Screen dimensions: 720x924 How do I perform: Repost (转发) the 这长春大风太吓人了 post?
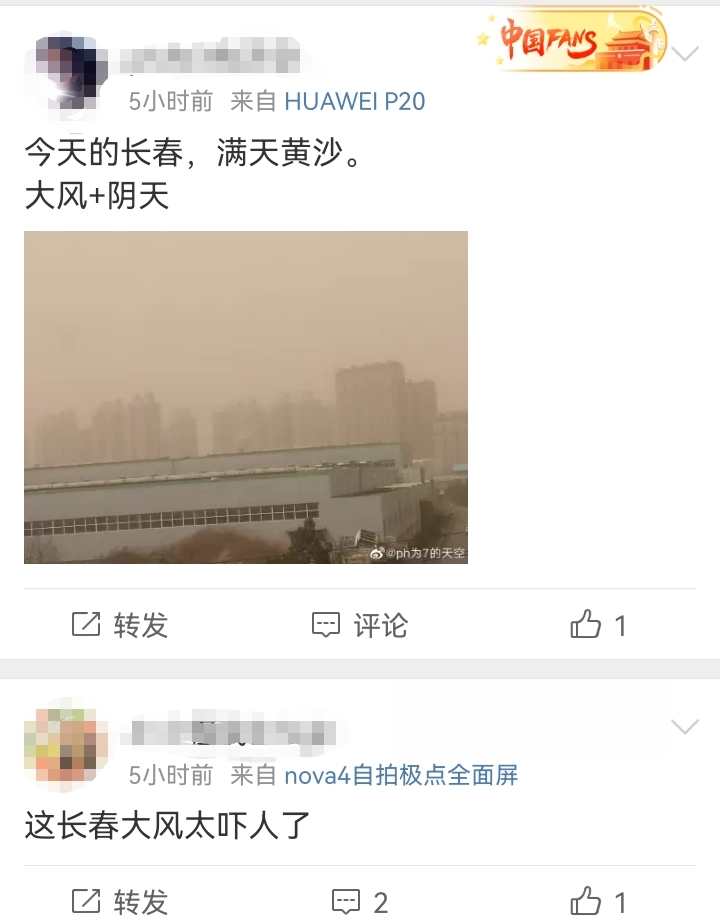[120, 902]
